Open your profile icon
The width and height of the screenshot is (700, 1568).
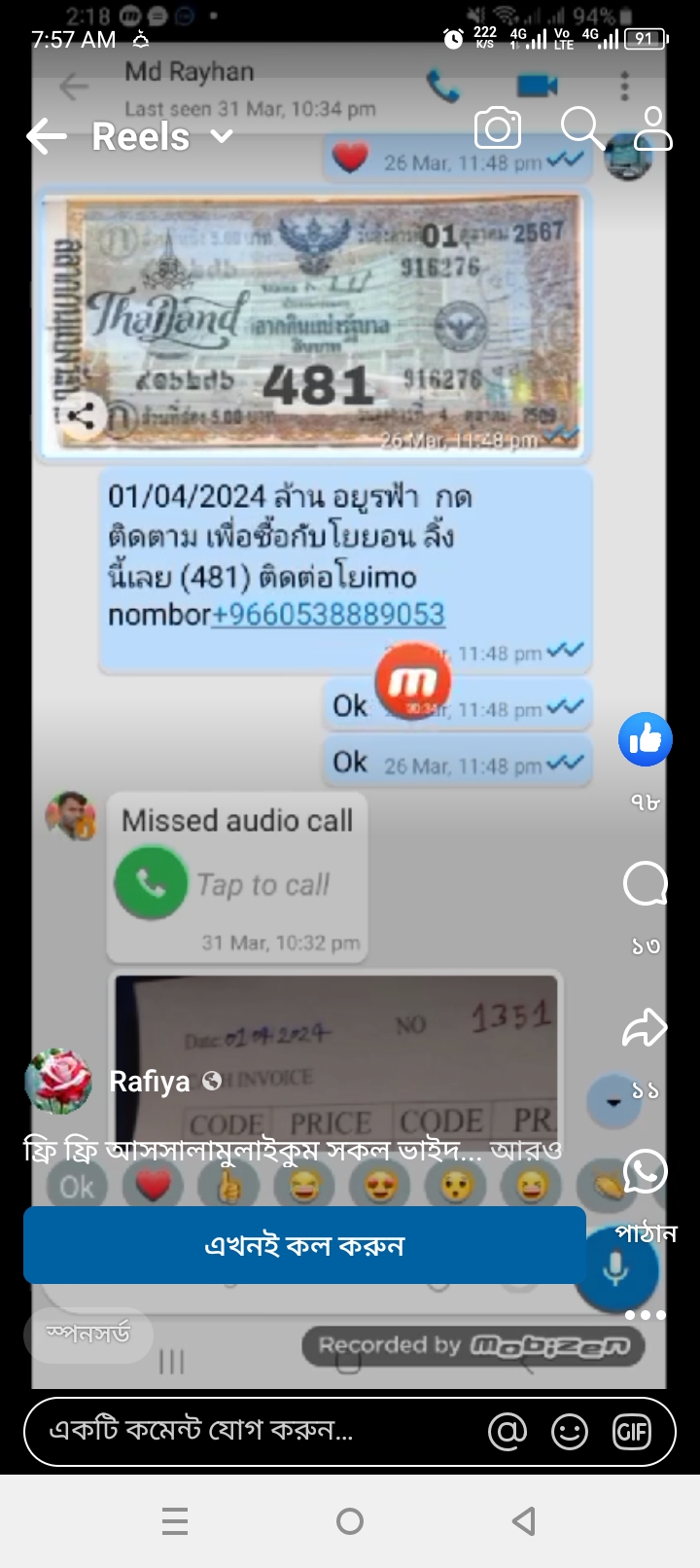(x=653, y=129)
